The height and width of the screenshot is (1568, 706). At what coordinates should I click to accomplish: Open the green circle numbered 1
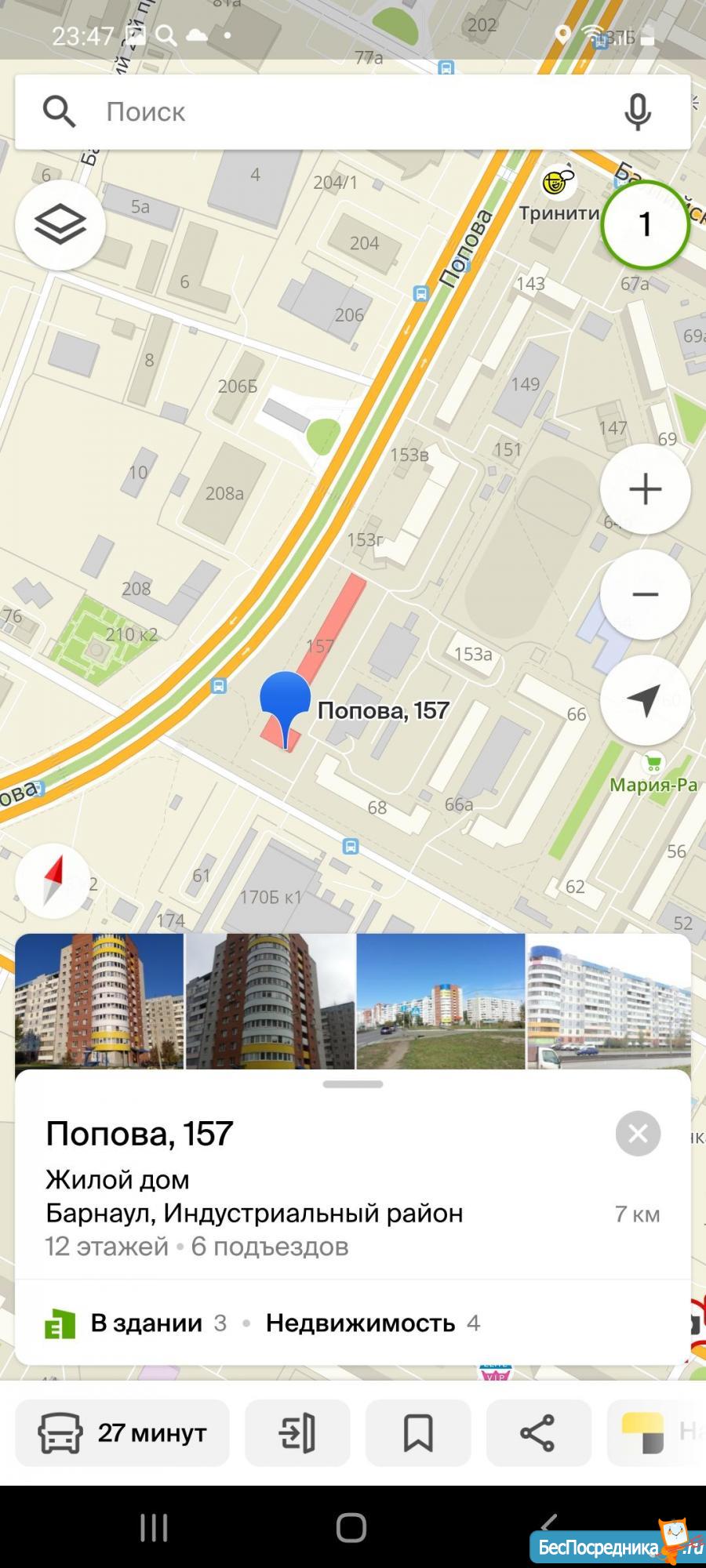(645, 225)
